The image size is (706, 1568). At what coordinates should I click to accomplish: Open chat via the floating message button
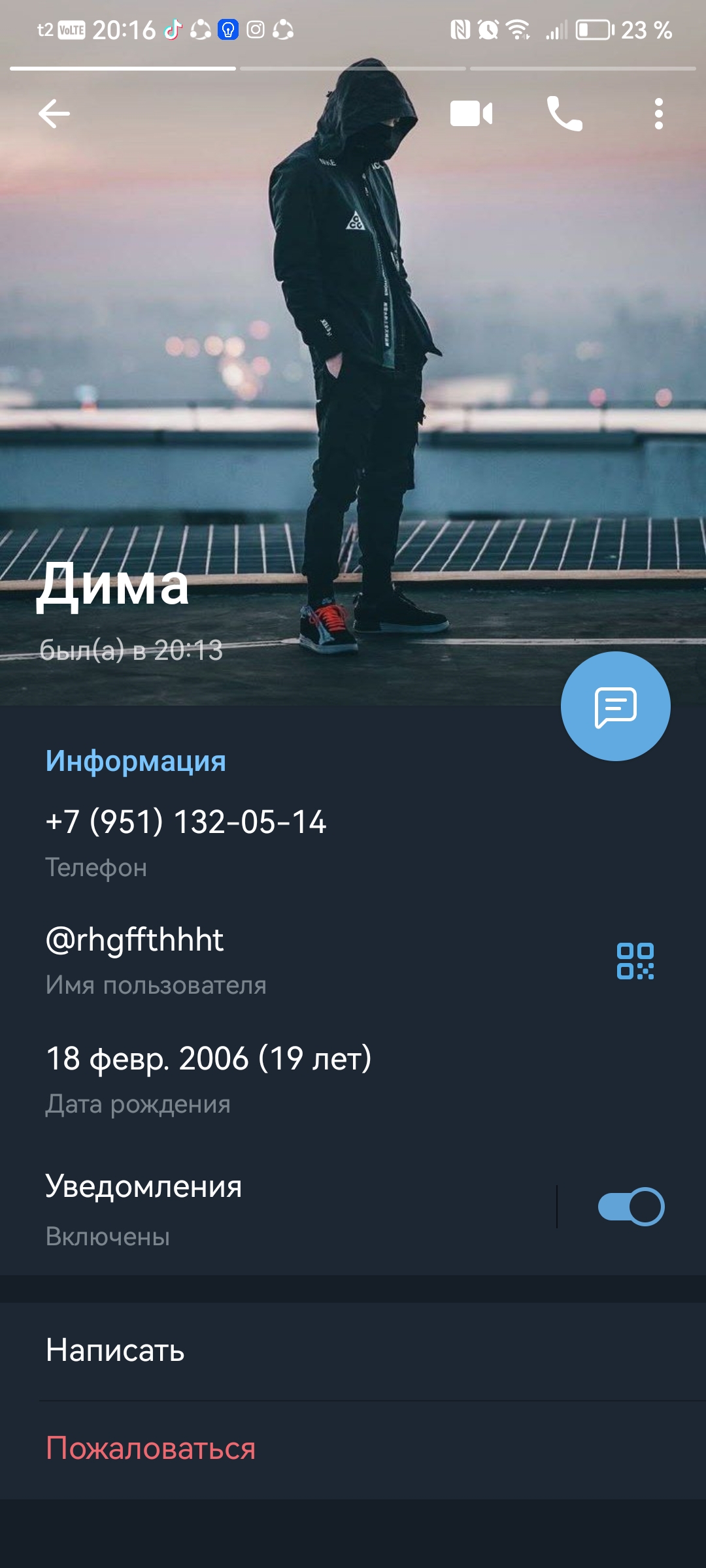(x=615, y=706)
